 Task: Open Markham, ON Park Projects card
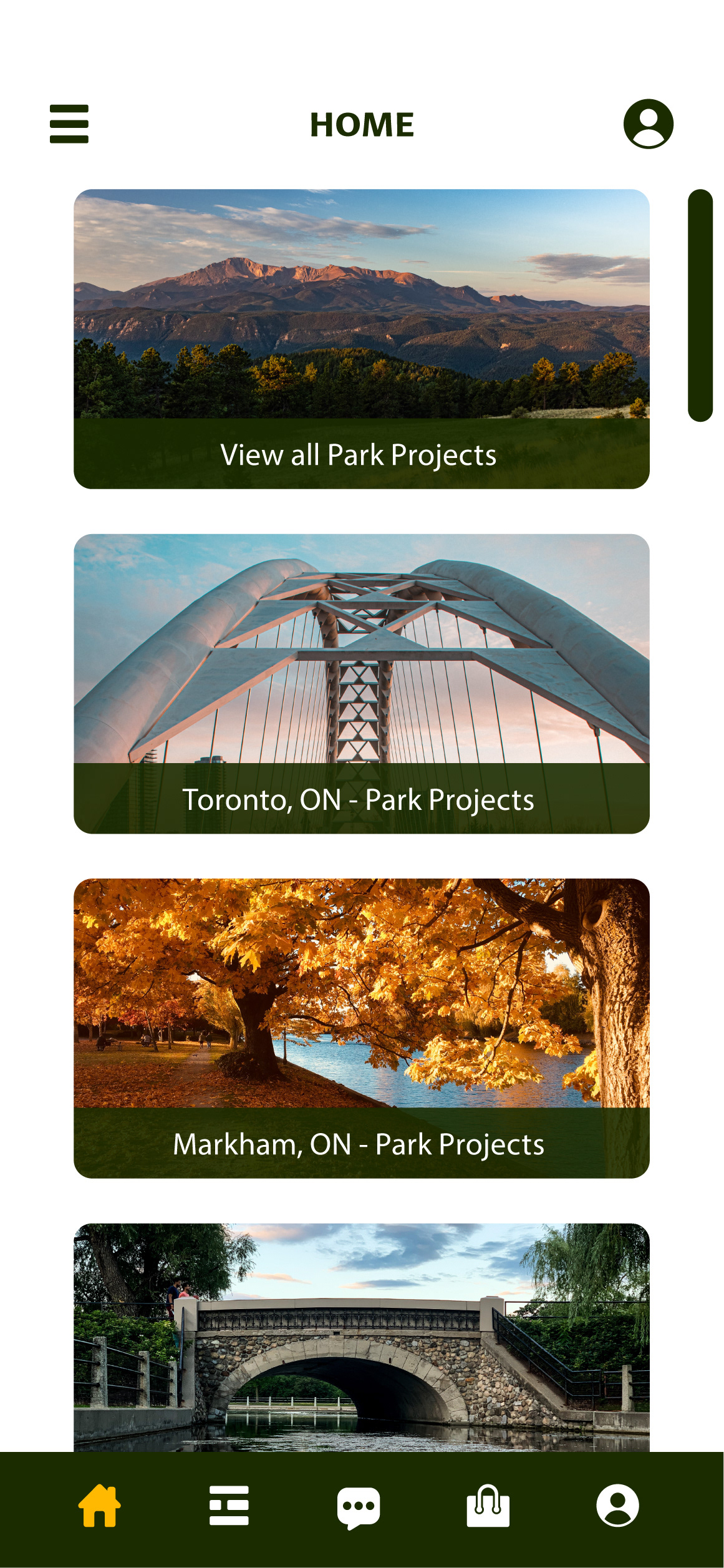point(362,1028)
